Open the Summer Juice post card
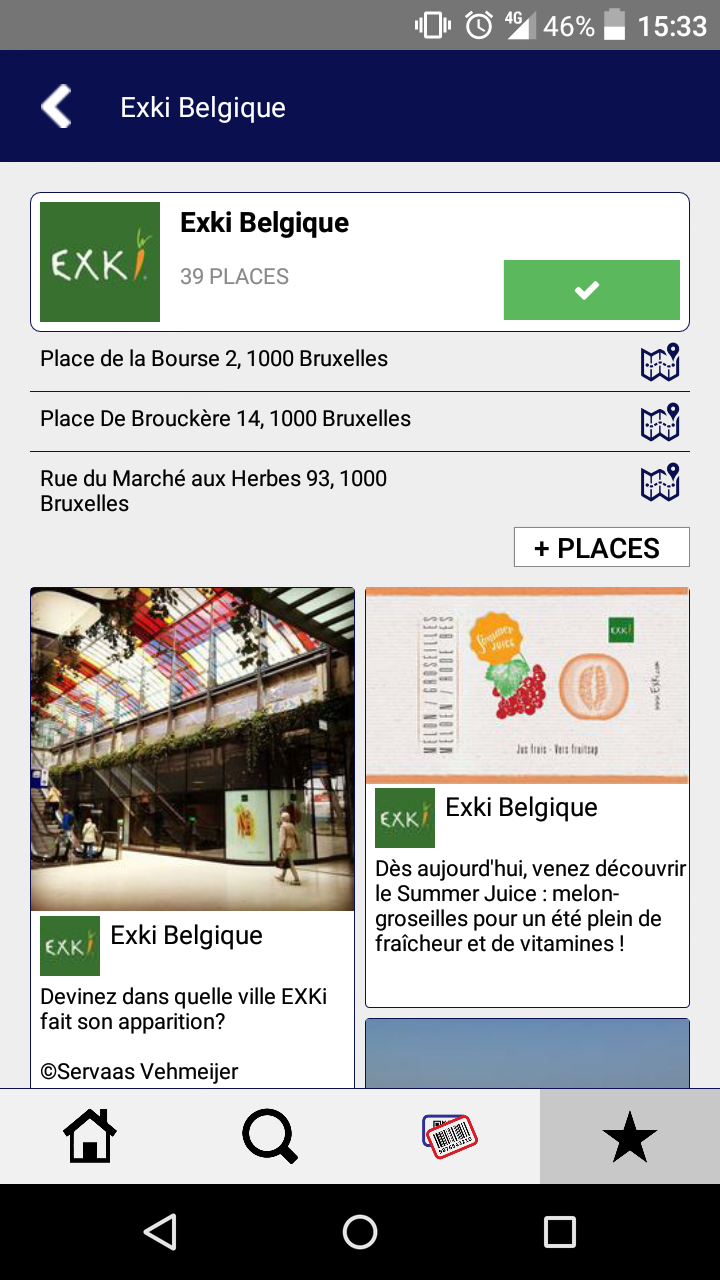 tap(527, 797)
